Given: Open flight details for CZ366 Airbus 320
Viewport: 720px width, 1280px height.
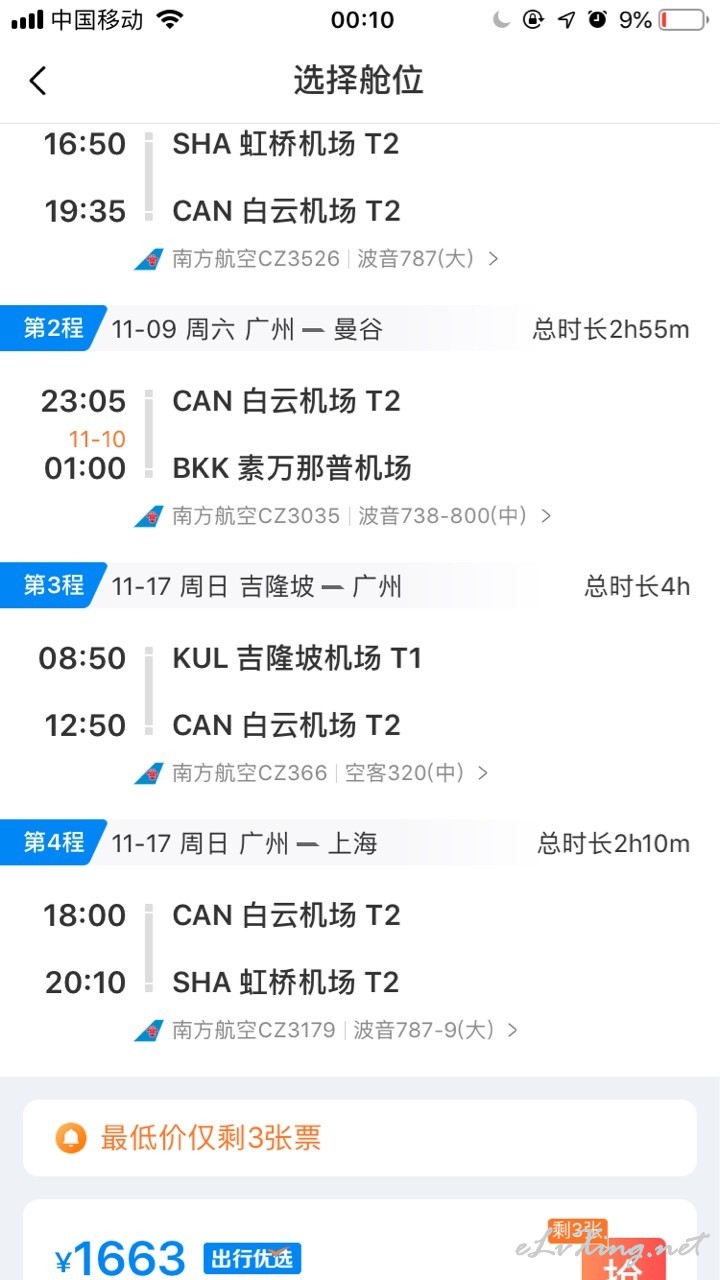Looking at the screenshot, I should (x=312, y=773).
